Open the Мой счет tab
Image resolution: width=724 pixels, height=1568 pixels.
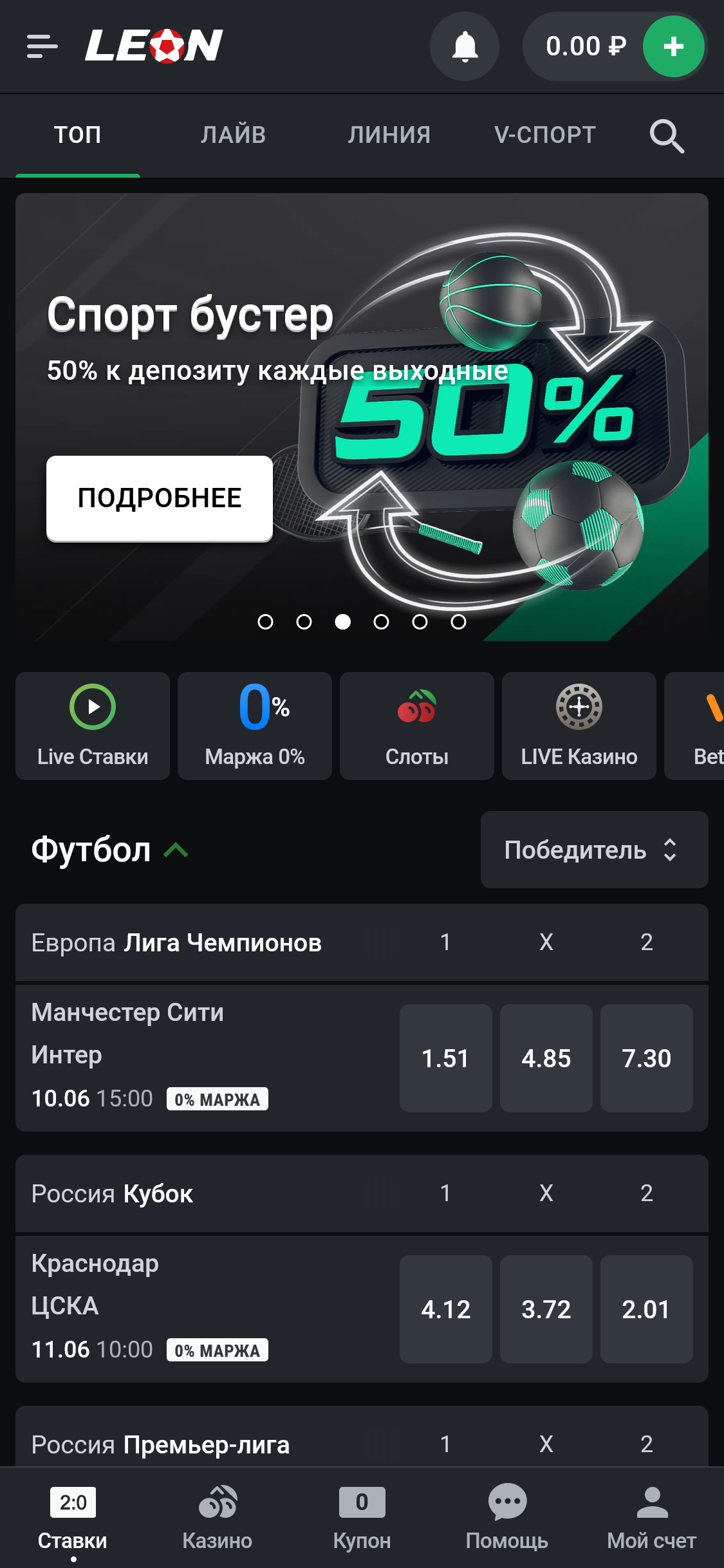coord(651,1517)
